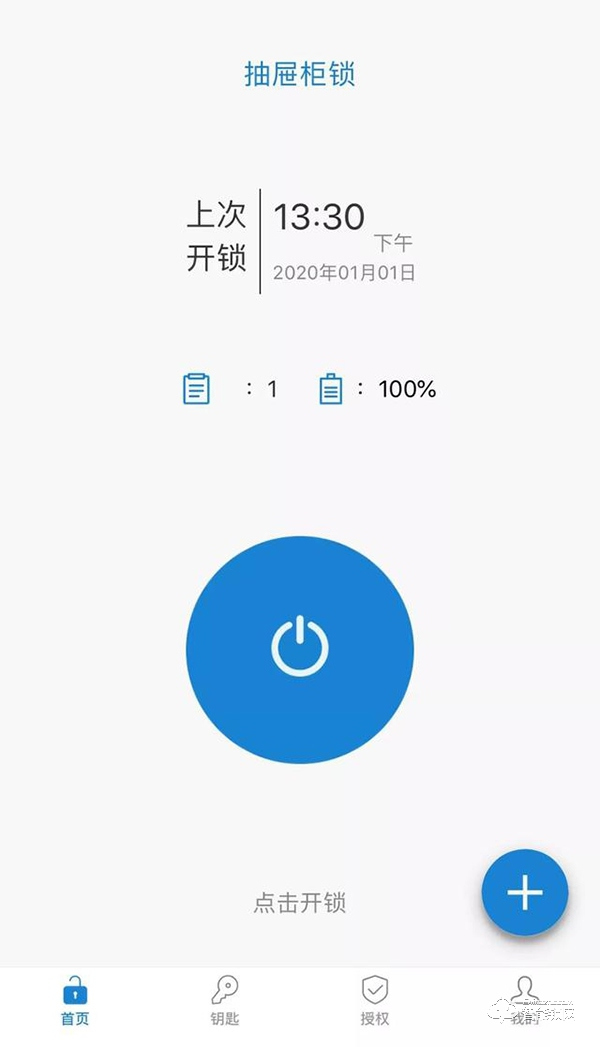This screenshot has width=600, height=1047.
Task: Tap the blue power button to unlock
Action: click(x=299, y=650)
